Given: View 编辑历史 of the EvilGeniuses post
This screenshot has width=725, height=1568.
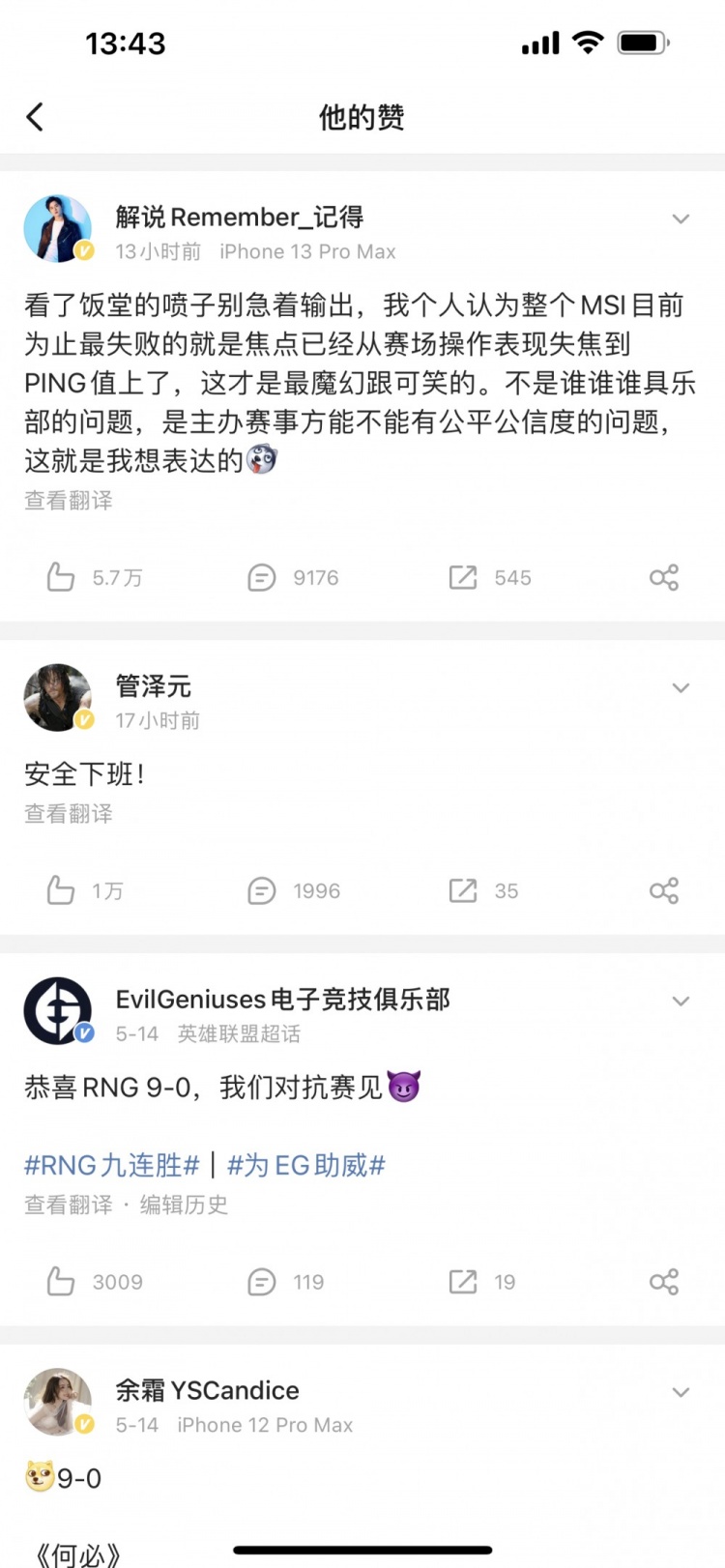Looking at the screenshot, I should pyautogui.click(x=184, y=1205).
